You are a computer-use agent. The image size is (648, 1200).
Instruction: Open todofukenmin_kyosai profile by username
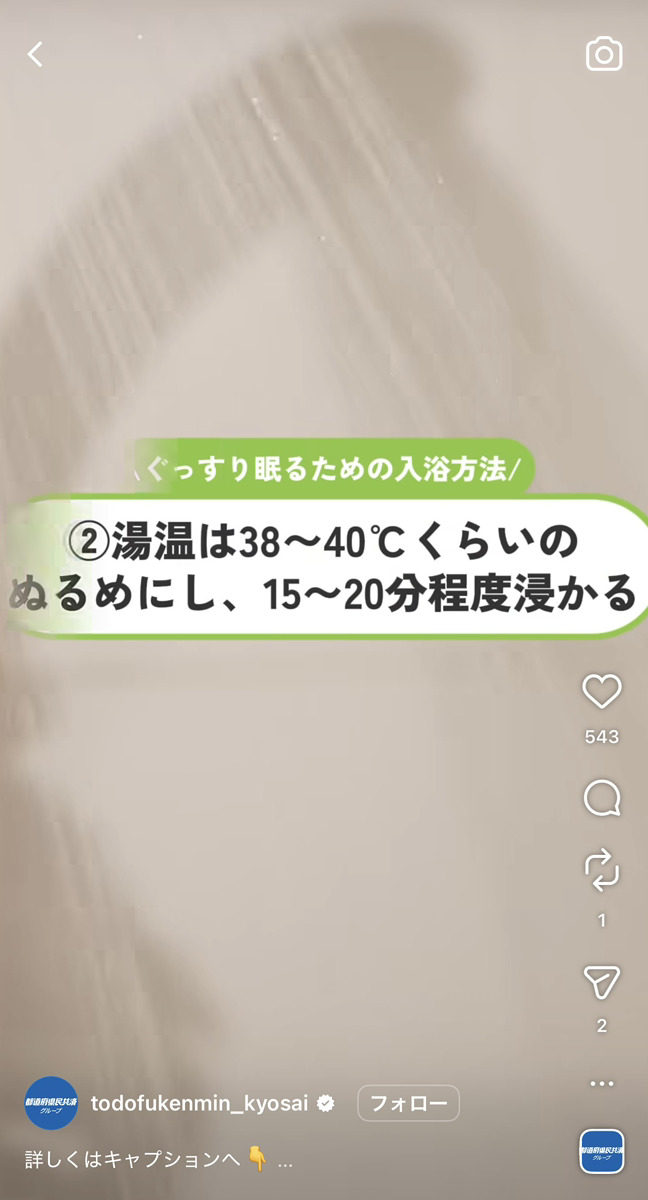click(x=199, y=1103)
